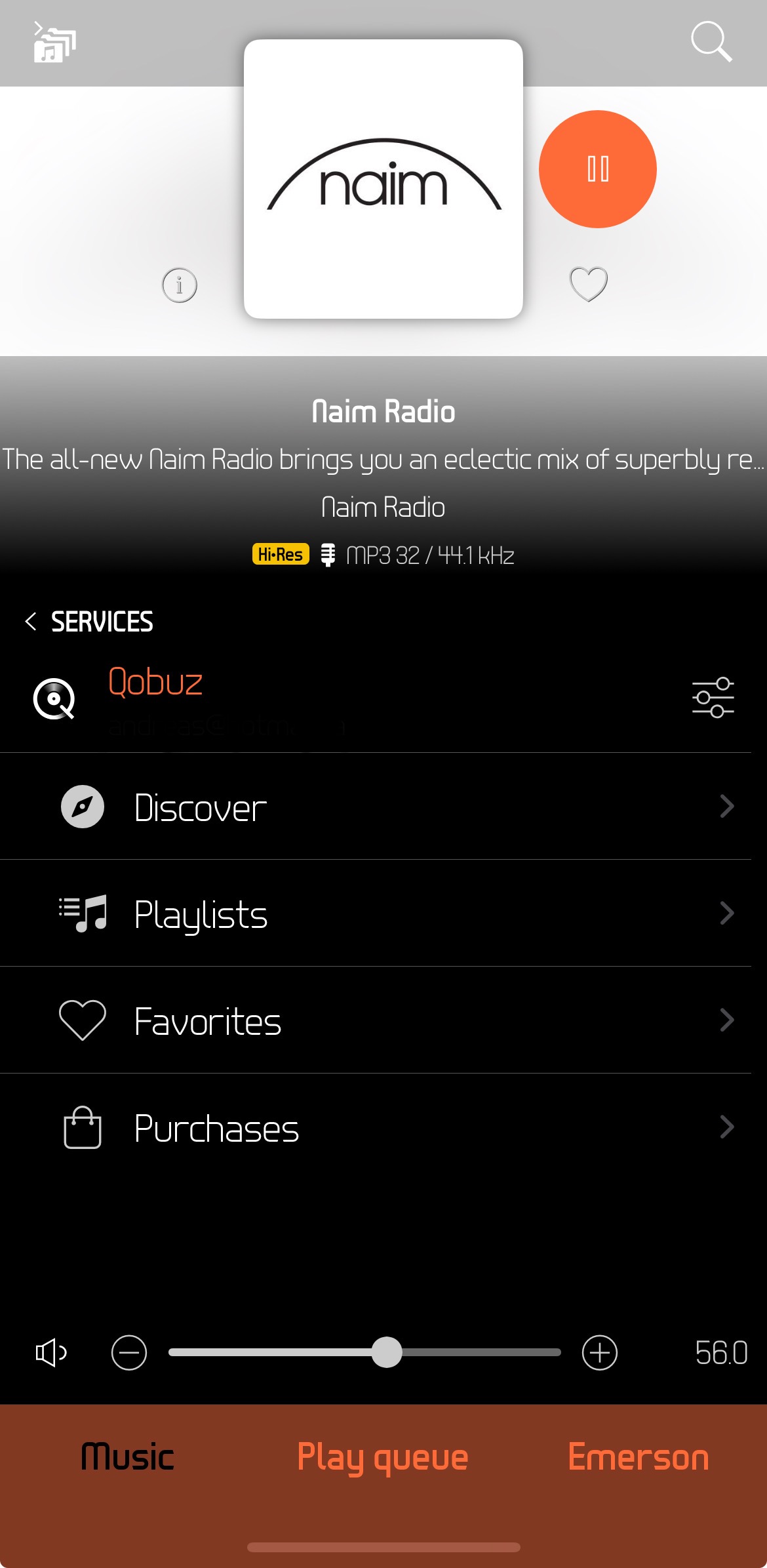Increase volume with the plus button
767x1568 pixels.
click(x=599, y=1352)
